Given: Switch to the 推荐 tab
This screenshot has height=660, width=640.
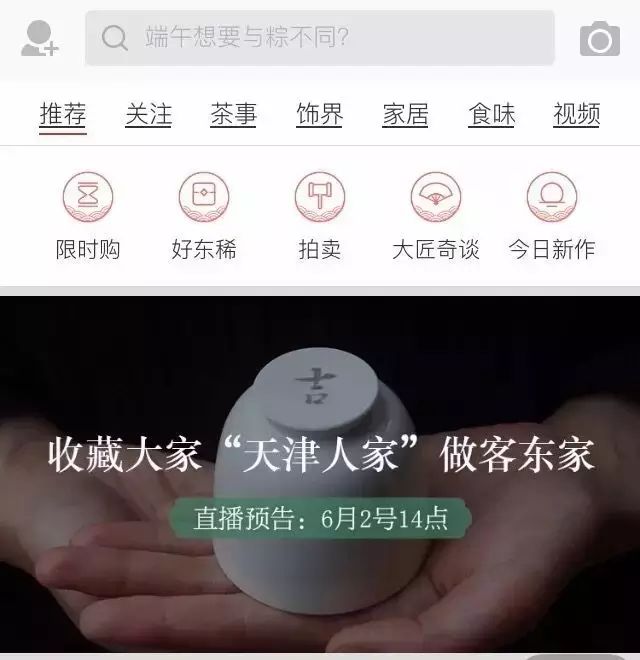Looking at the screenshot, I should (63, 115).
